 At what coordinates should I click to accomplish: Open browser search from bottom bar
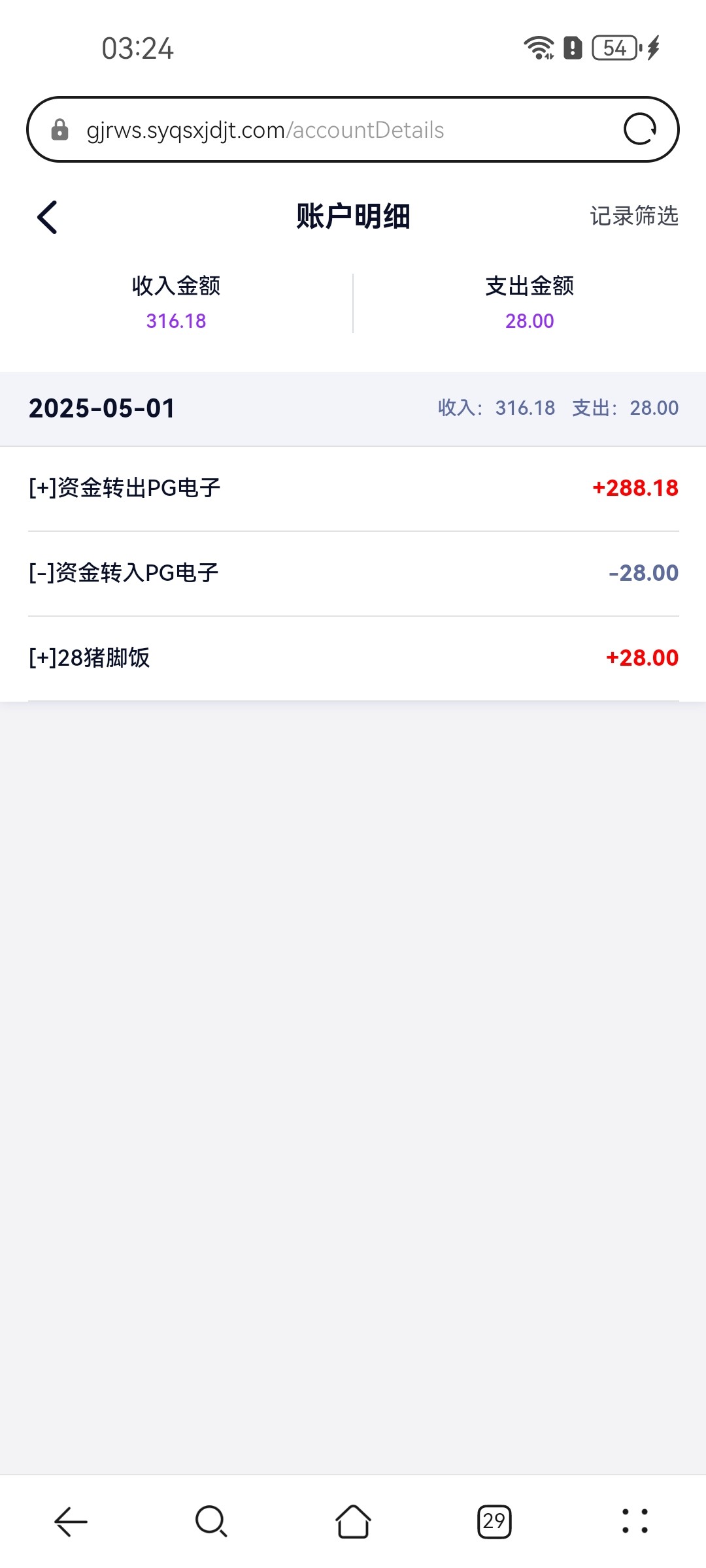pyautogui.click(x=211, y=1522)
